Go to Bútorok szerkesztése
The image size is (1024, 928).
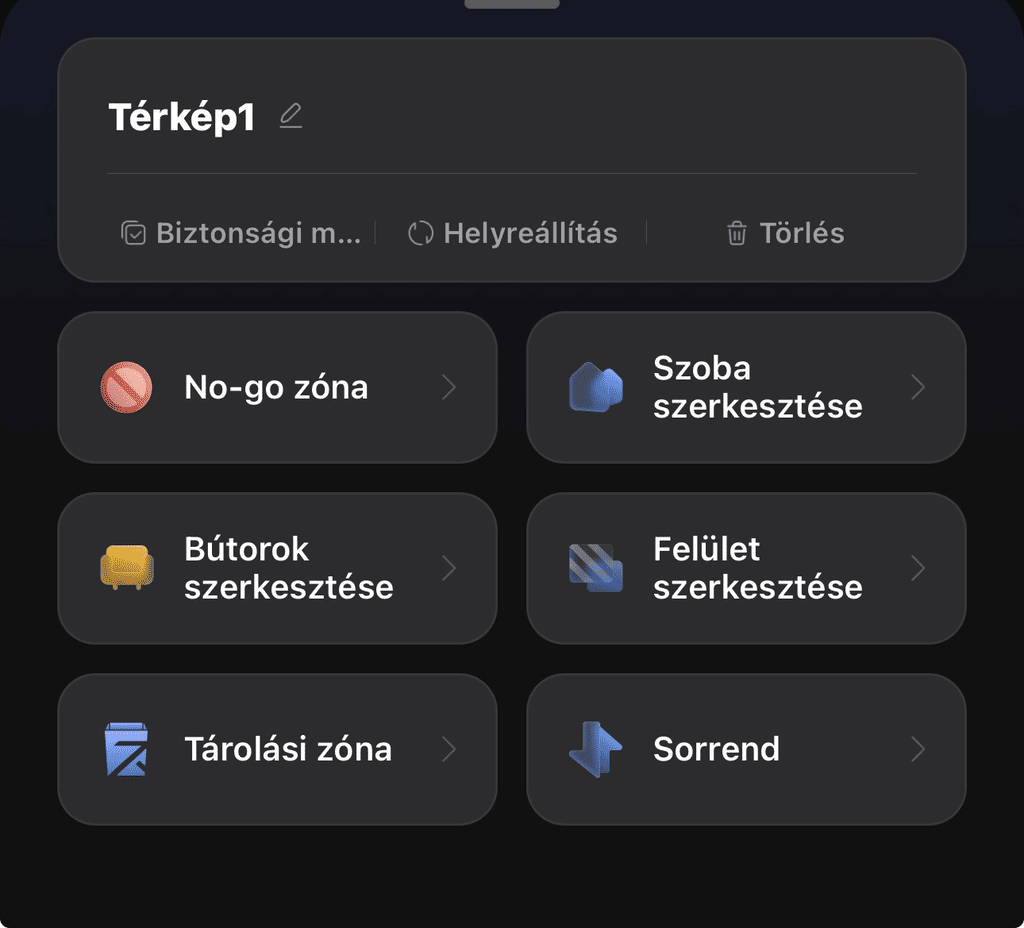(277, 568)
